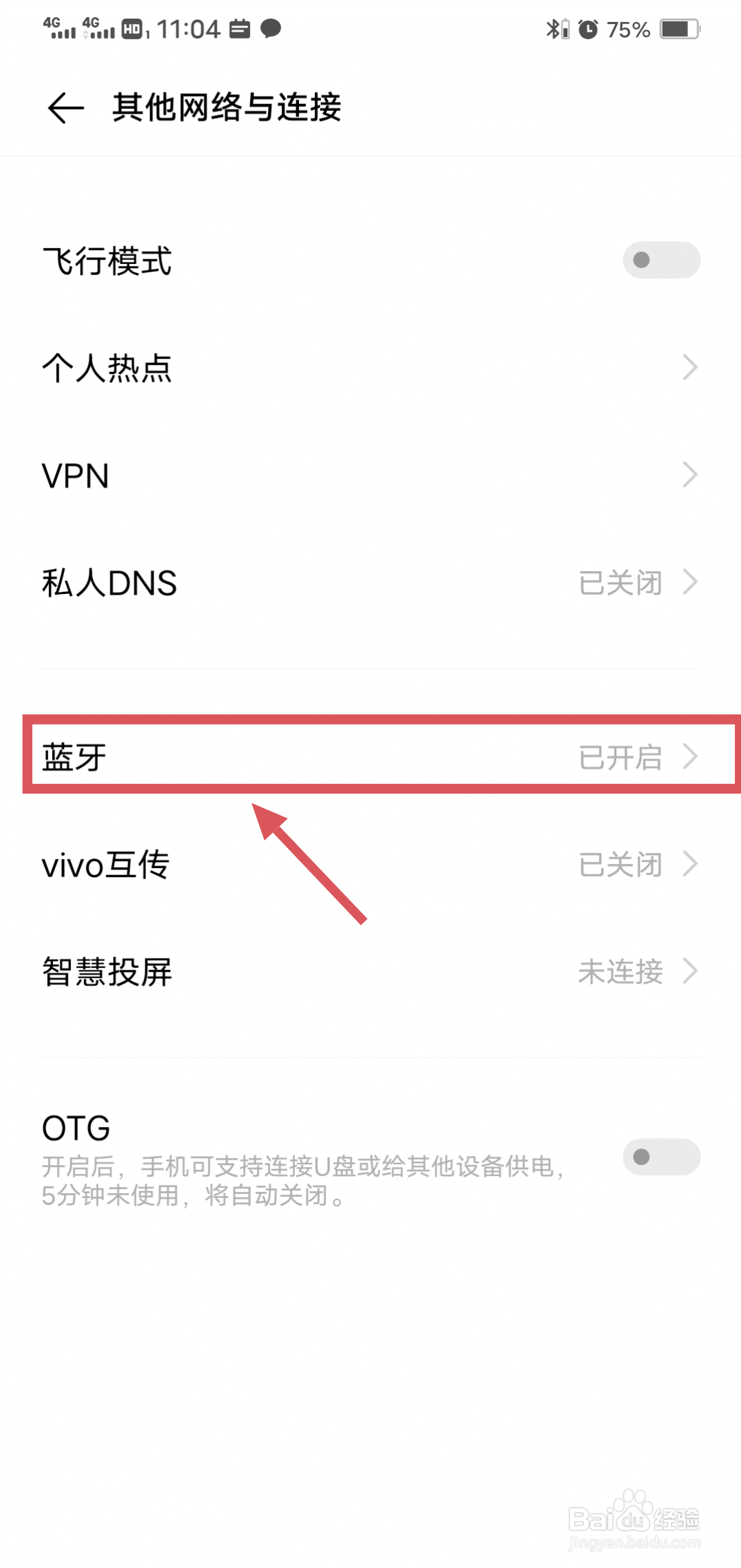Image resolution: width=741 pixels, height=1568 pixels.
Task: Tap the 已开启 status next to Bluetooth
Action: 619,758
